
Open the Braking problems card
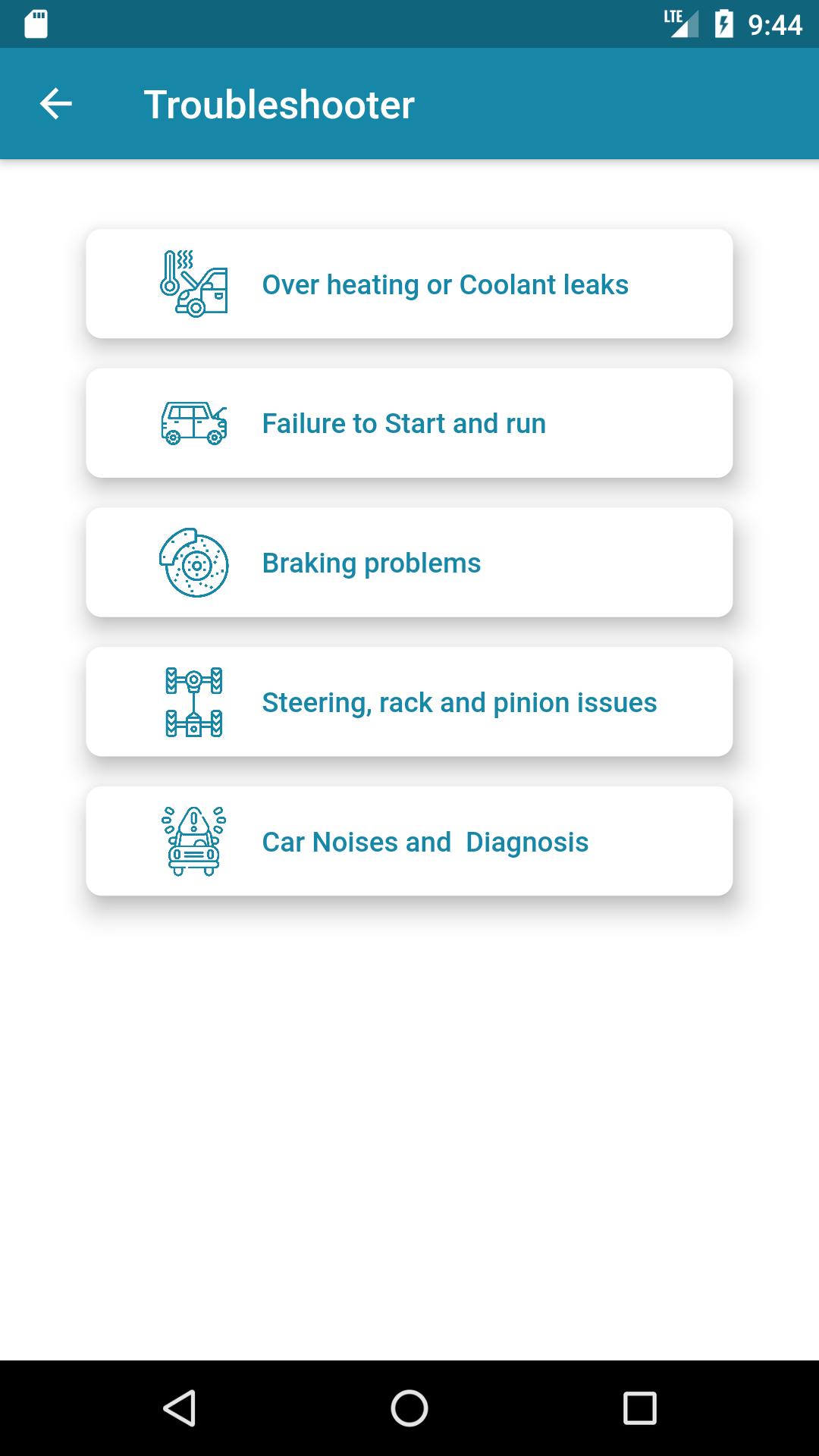coord(409,562)
